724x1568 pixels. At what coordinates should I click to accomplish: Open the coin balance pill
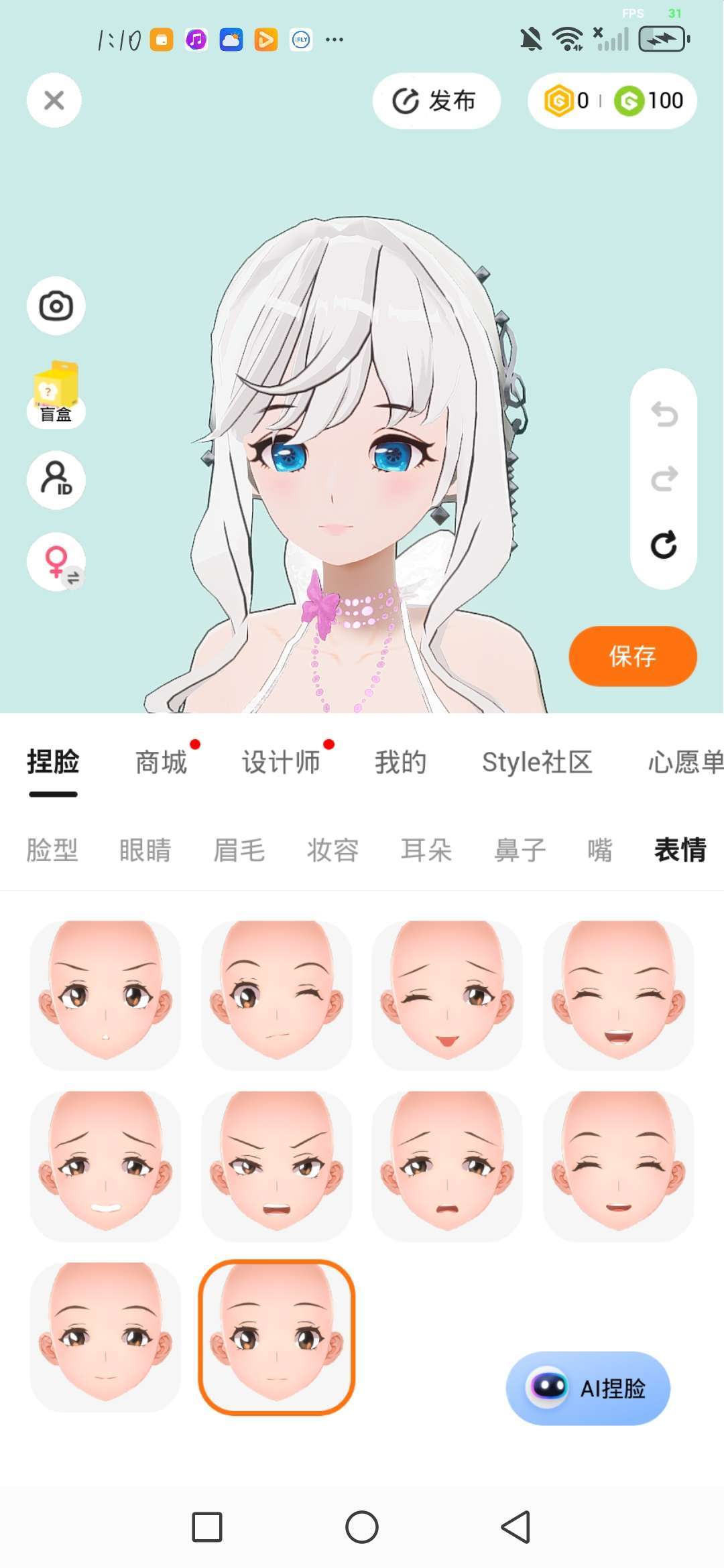click(x=612, y=101)
